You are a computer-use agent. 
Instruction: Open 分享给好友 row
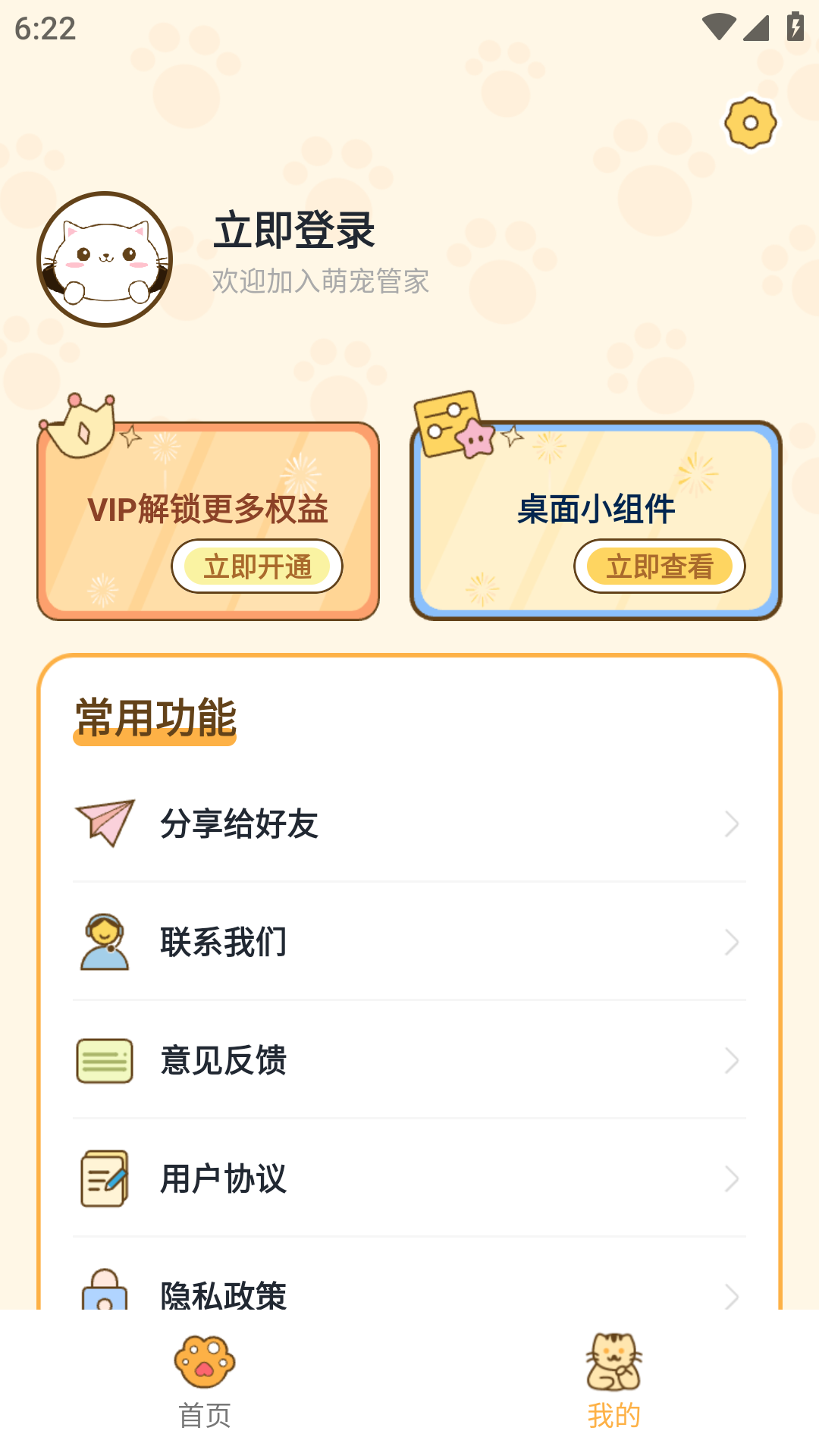(x=409, y=824)
